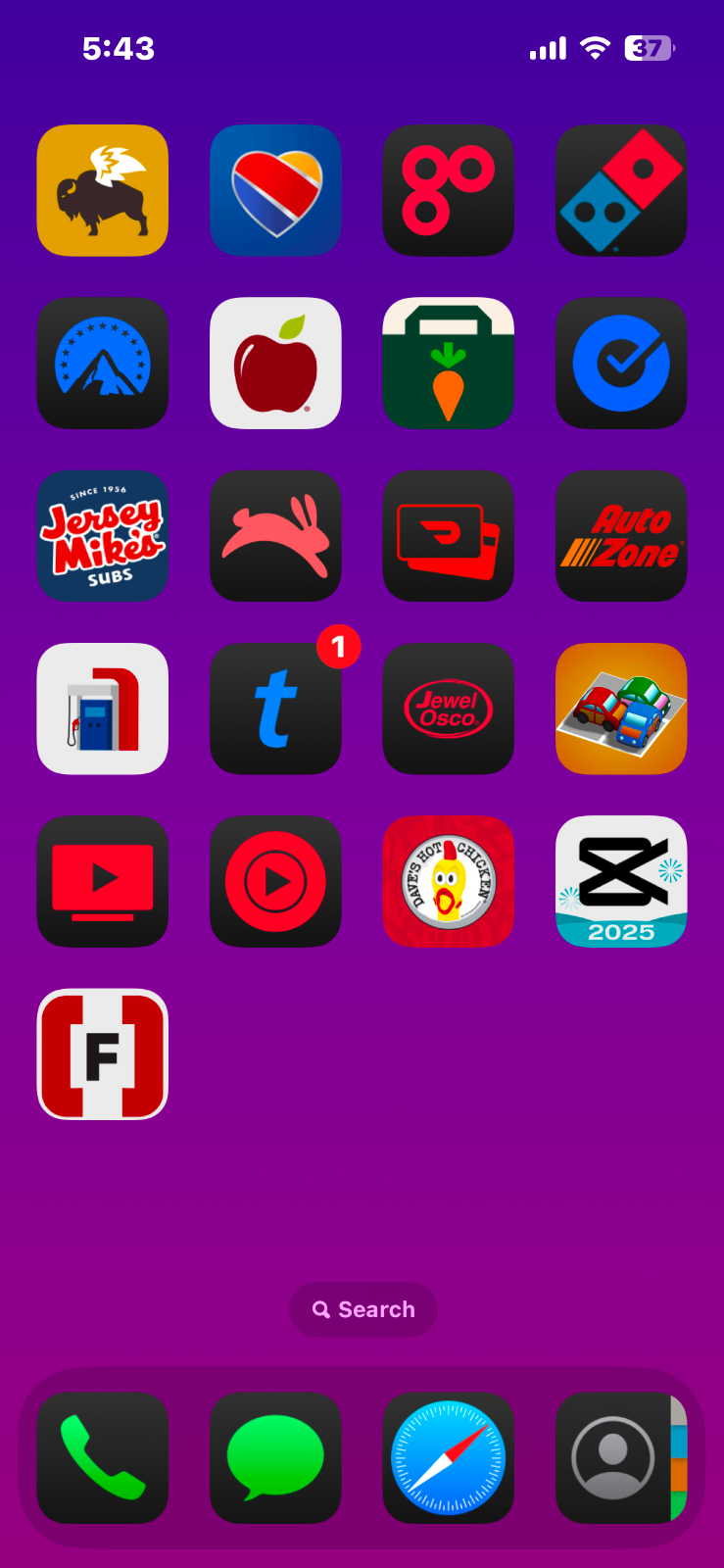Open Ticketmaster with one notification
This screenshot has width=724, height=1568.
275,709
